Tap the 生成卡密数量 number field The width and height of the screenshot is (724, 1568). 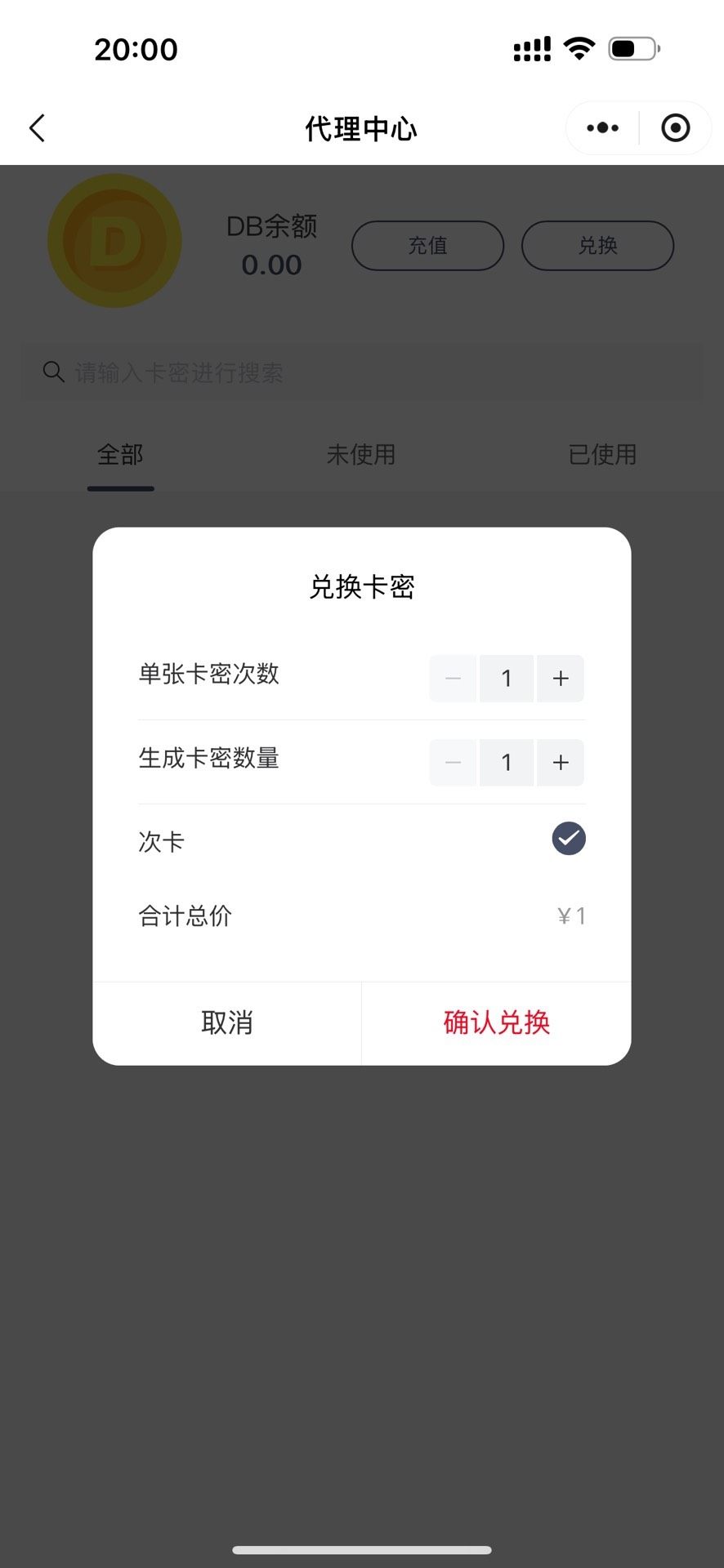pos(507,763)
